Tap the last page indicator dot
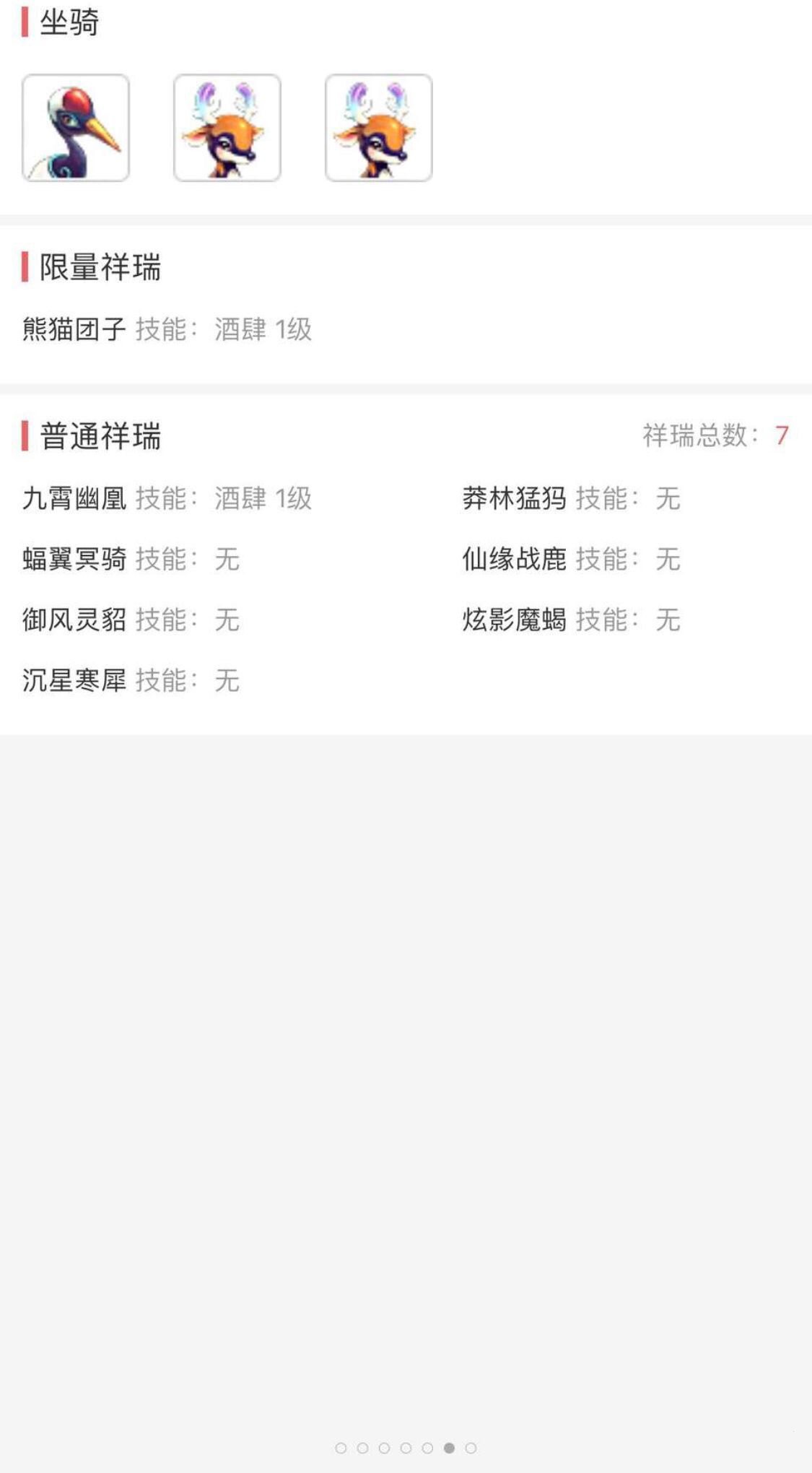The image size is (812, 1473). pos(471,1448)
